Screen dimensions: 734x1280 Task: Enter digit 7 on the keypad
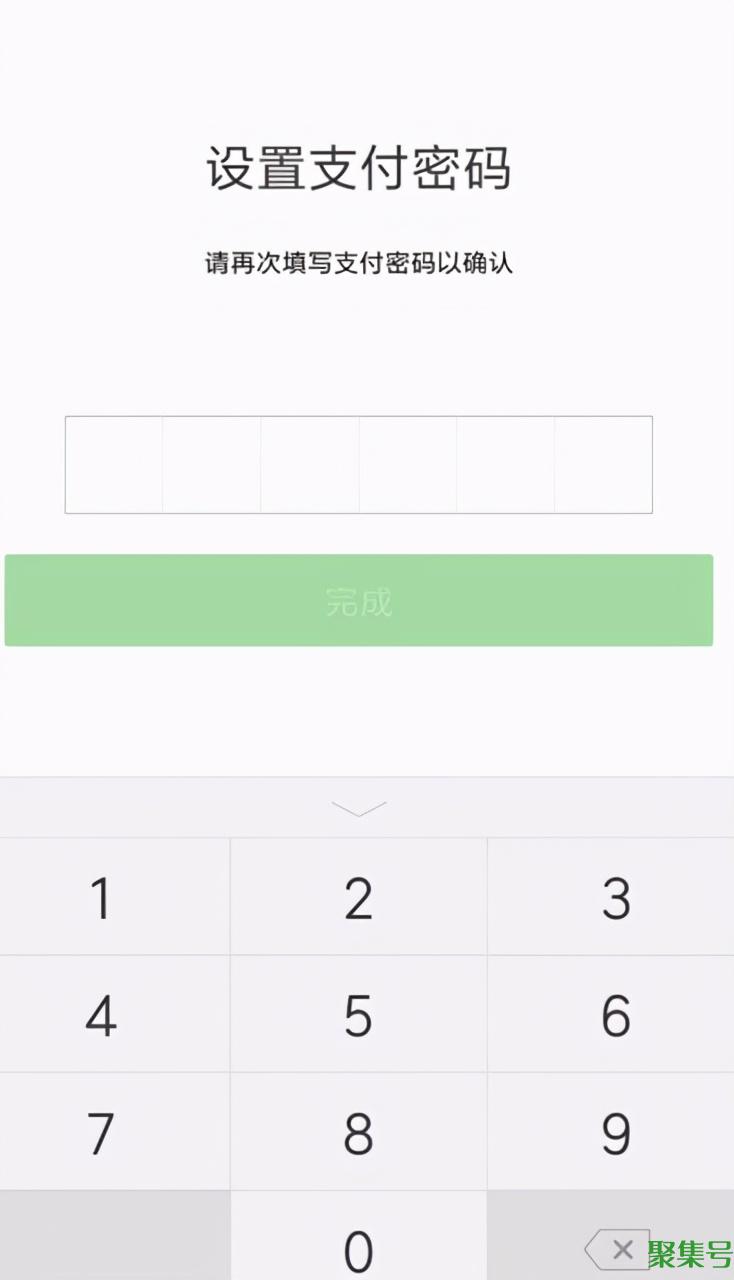pyautogui.click(x=101, y=1133)
